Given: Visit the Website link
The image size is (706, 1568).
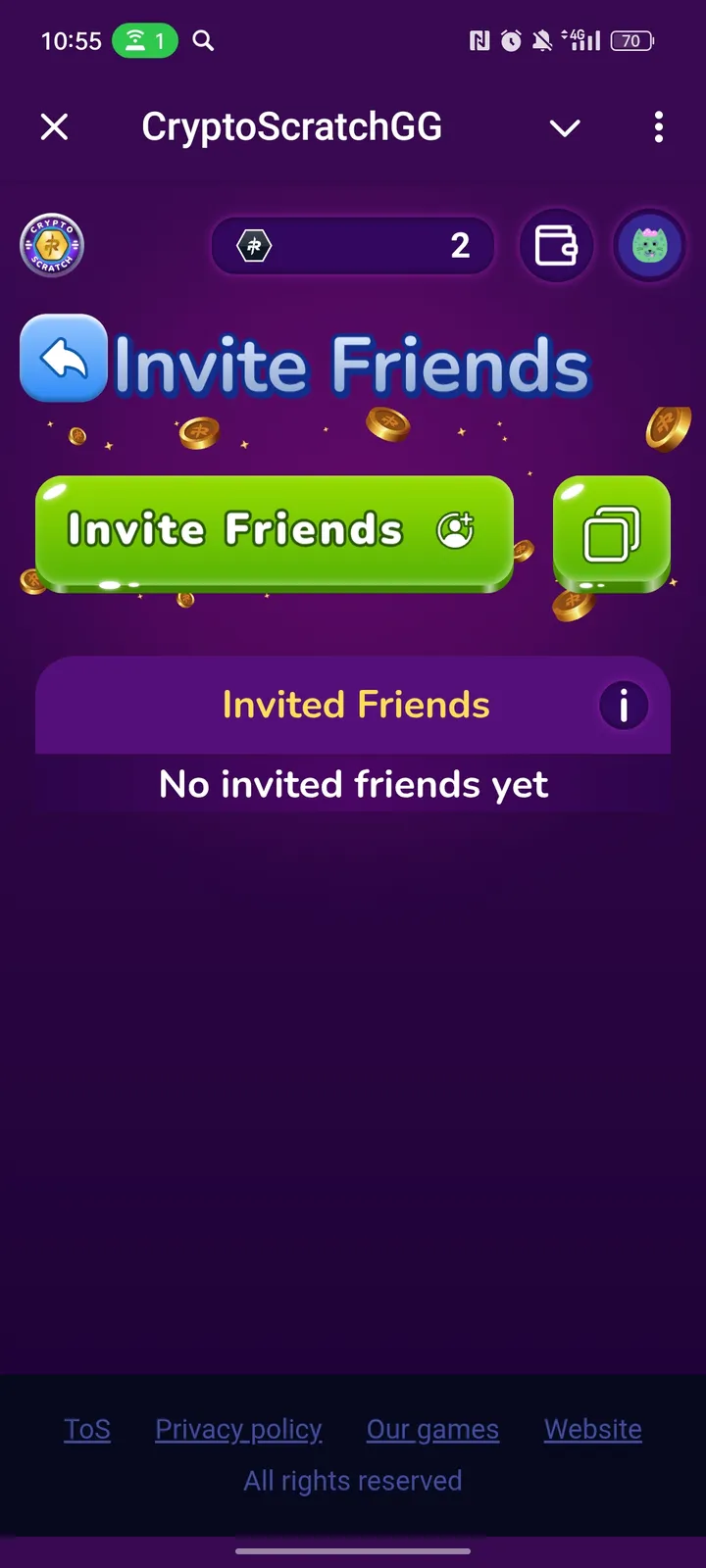Looking at the screenshot, I should coord(593,1429).
